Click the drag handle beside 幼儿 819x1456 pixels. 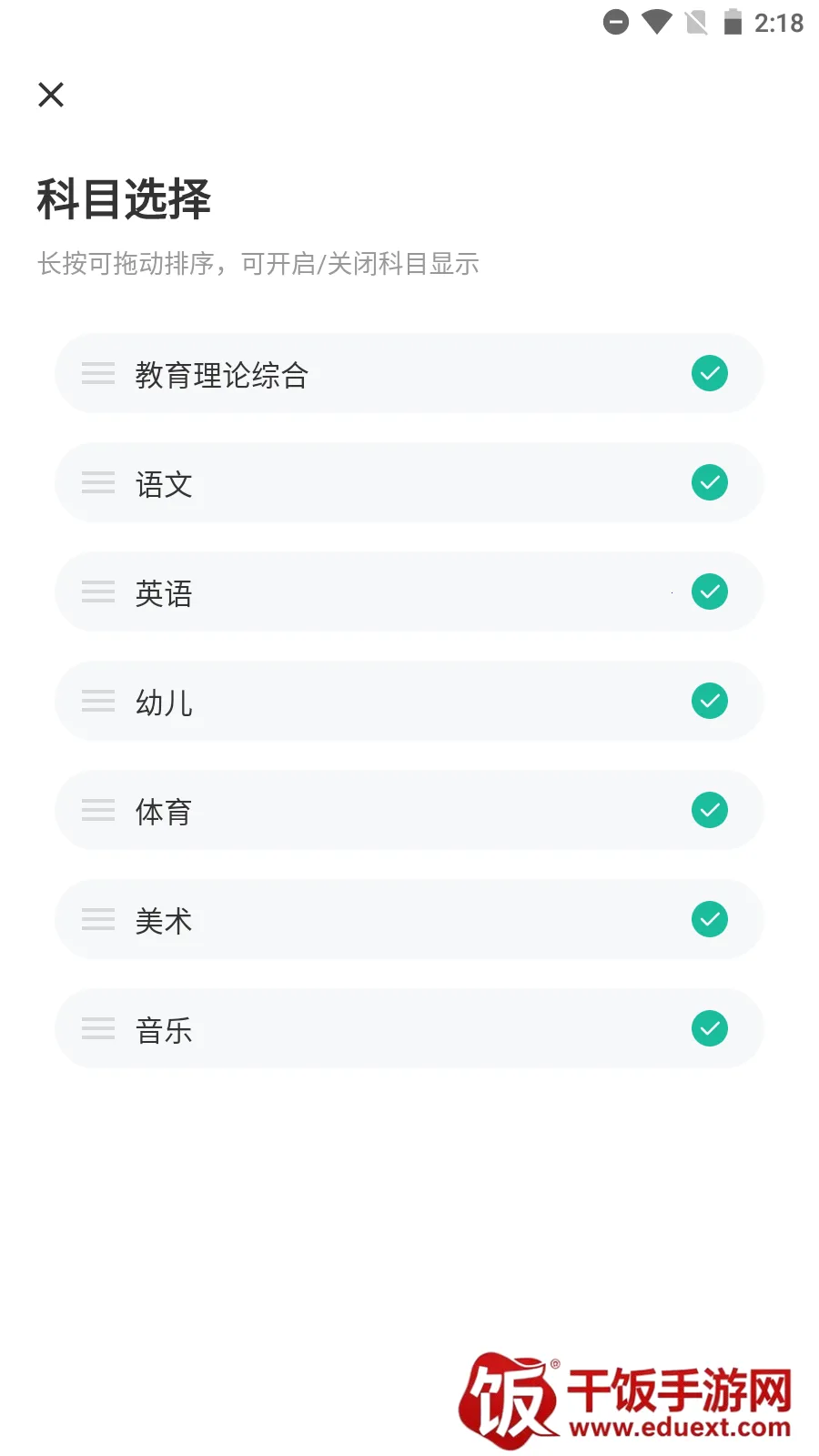(x=97, y=702)
